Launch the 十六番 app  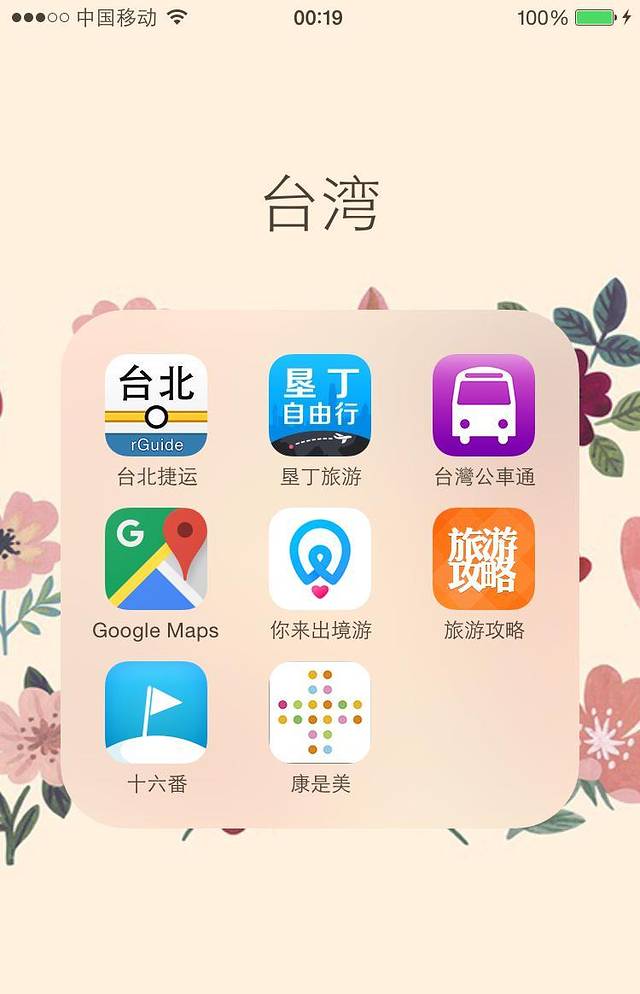tap(156, 712)
